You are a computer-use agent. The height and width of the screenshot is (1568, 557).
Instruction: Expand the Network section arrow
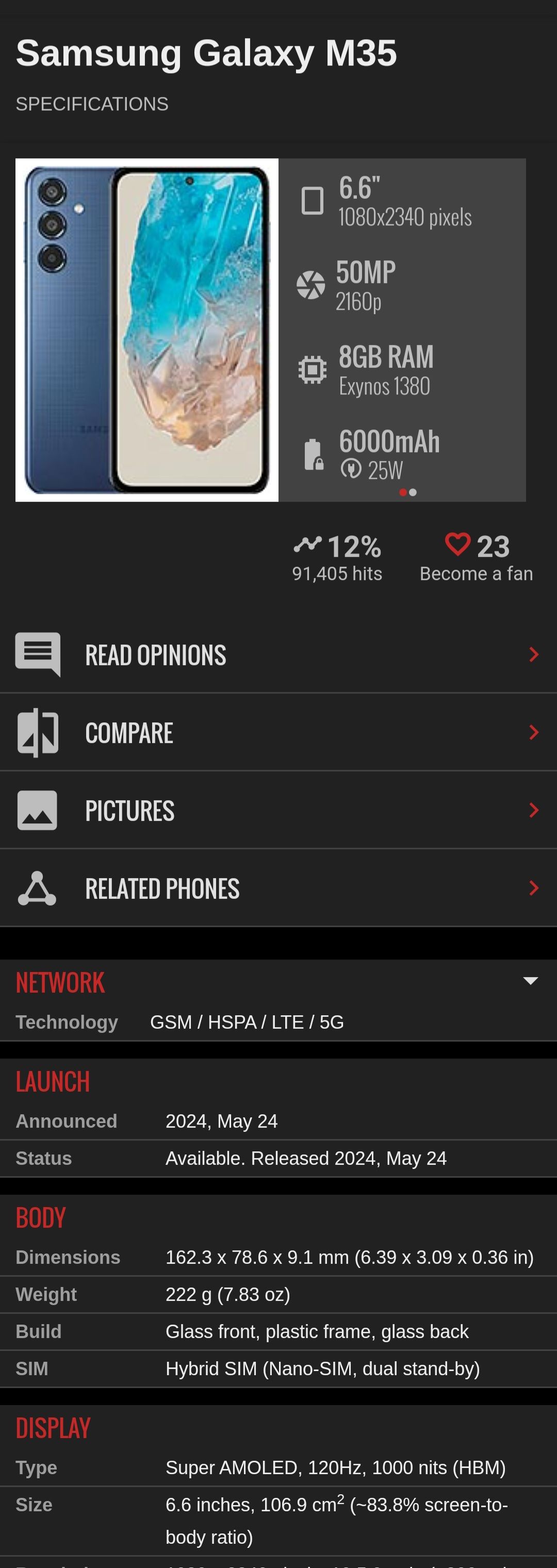coord(530,981)
